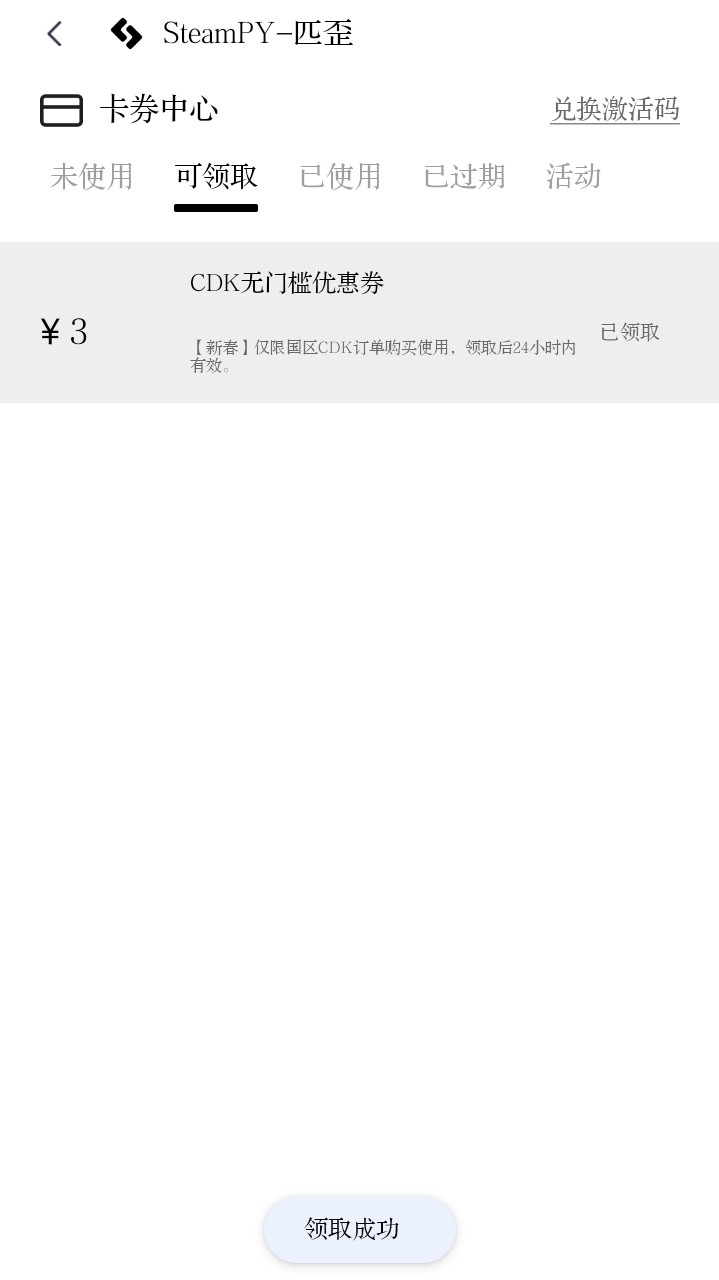Go back using the top-left arrow
This screenshot has height=1280, width=719.
pyautogui.click(x=55, y=34)
